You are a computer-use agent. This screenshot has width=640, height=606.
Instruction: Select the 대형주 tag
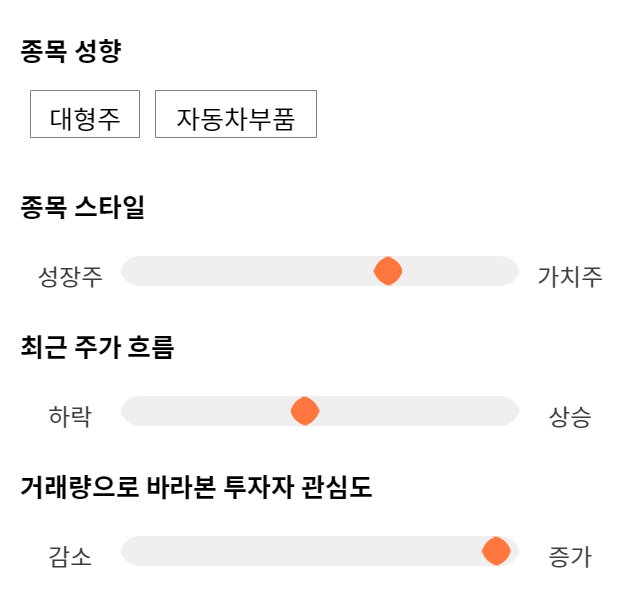(85, 114)
